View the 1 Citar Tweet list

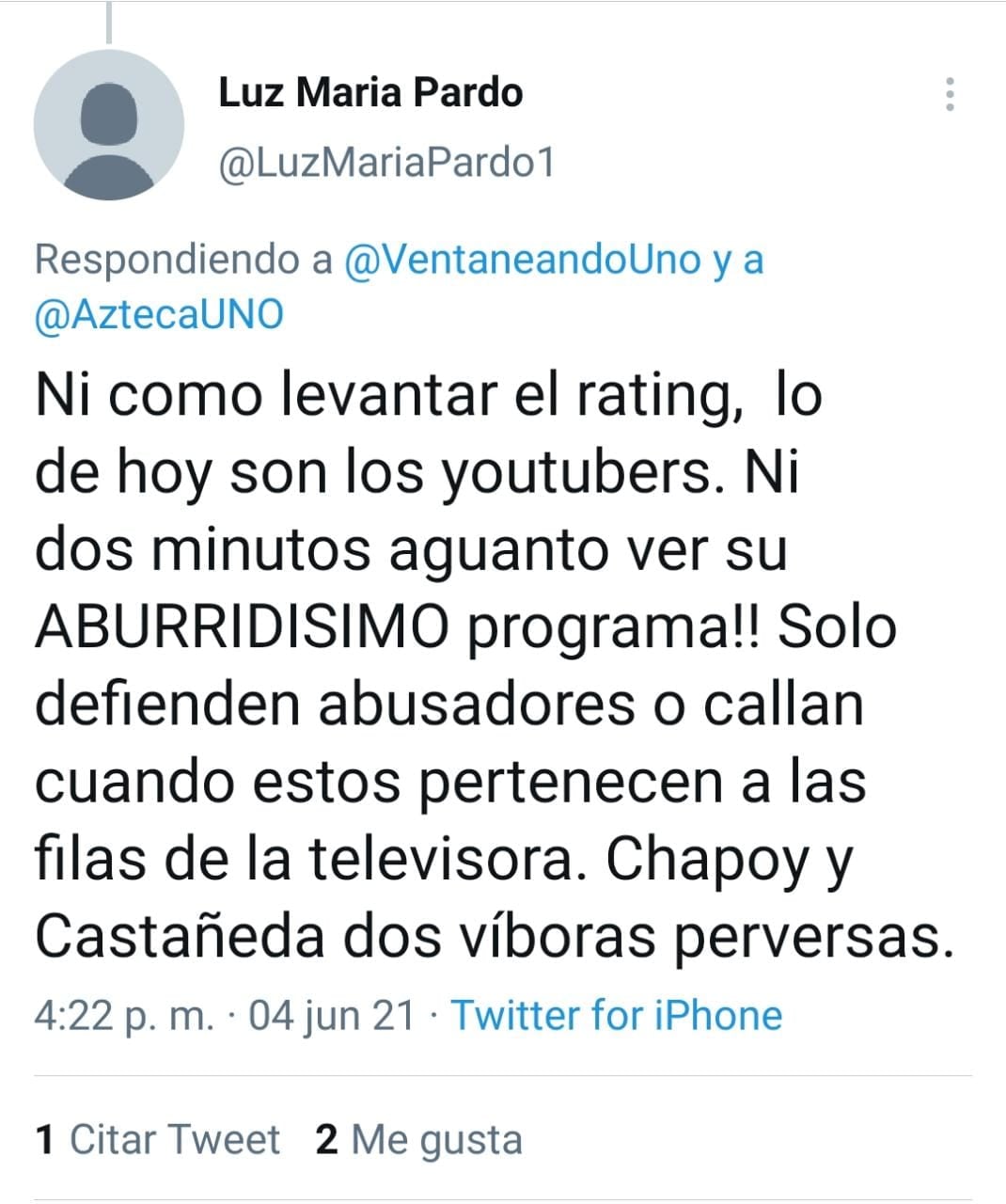coord(158,1140)
